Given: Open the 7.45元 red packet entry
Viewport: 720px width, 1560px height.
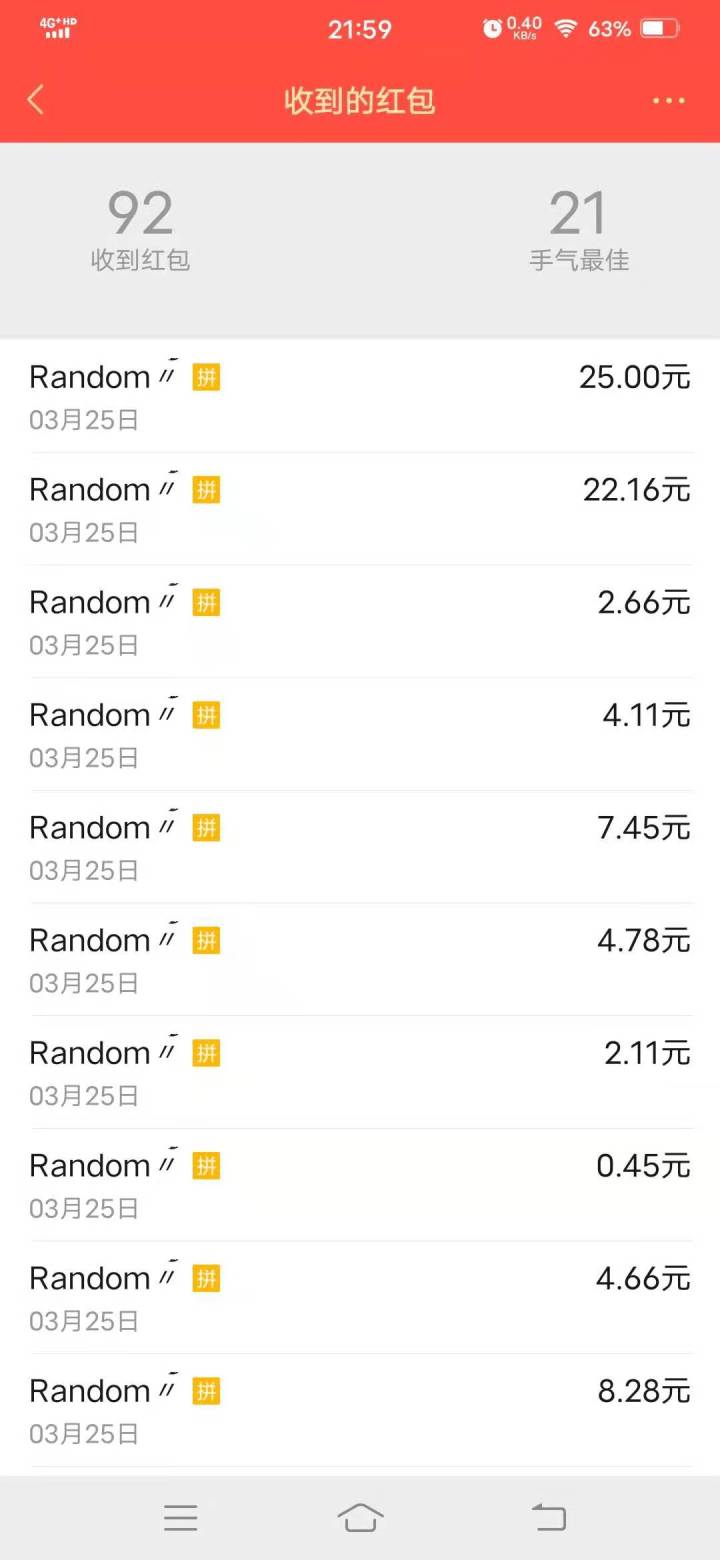Looking at the screenshot, I should pyautogui.click(x=360, y=847).
